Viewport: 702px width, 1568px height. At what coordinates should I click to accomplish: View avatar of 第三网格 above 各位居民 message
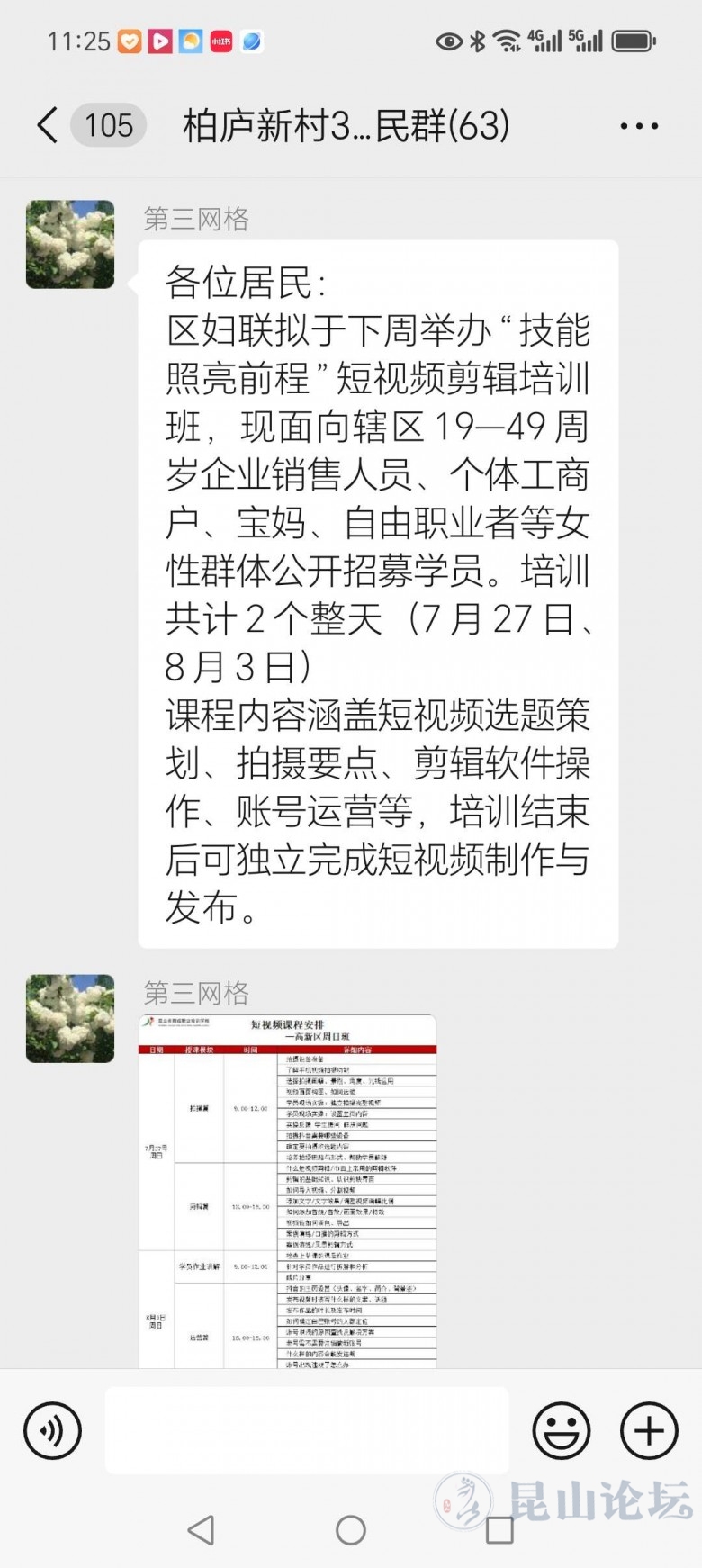coord(70,245)
